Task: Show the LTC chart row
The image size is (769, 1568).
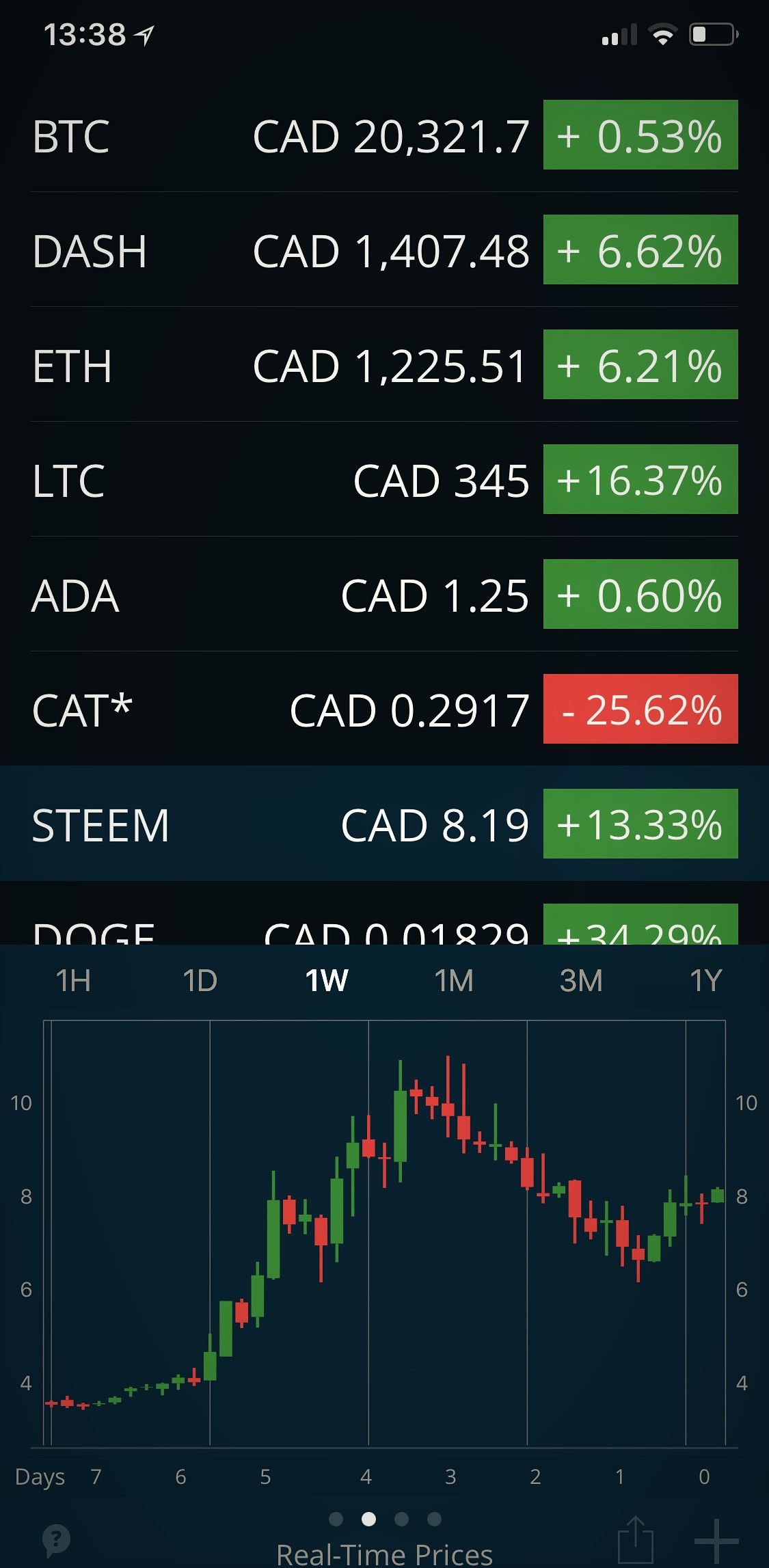Action: (x=384, y=480)
